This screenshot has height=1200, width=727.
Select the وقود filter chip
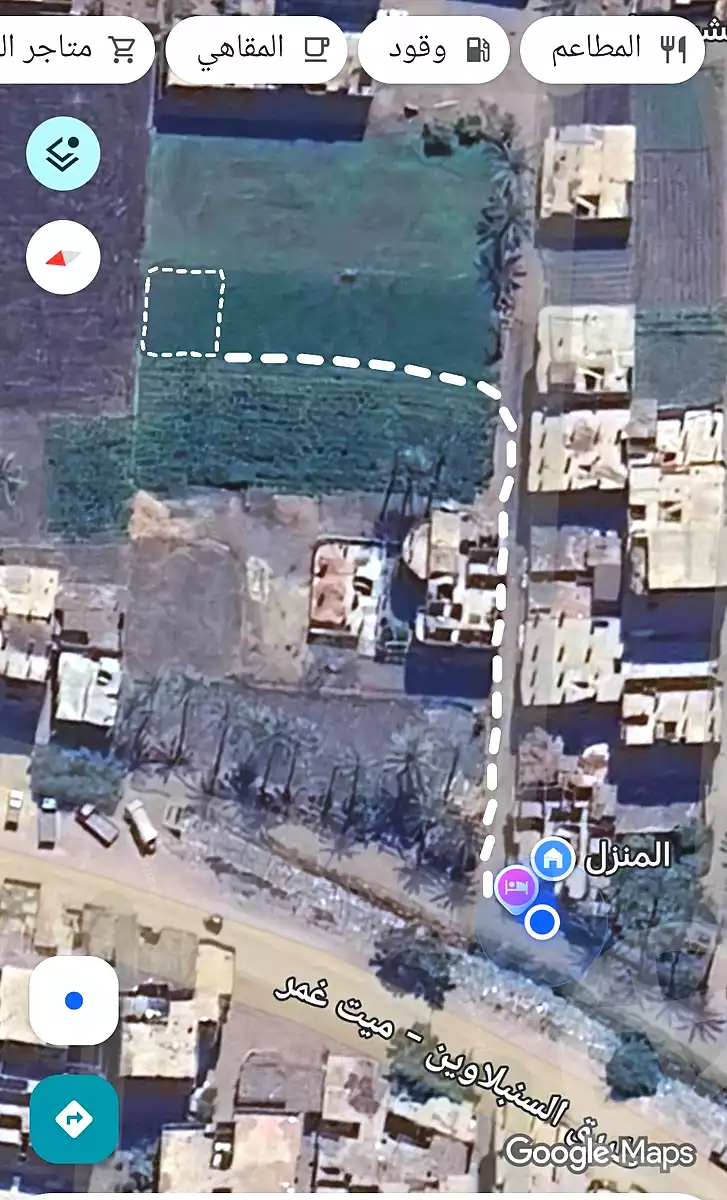[x=435, y=47]
